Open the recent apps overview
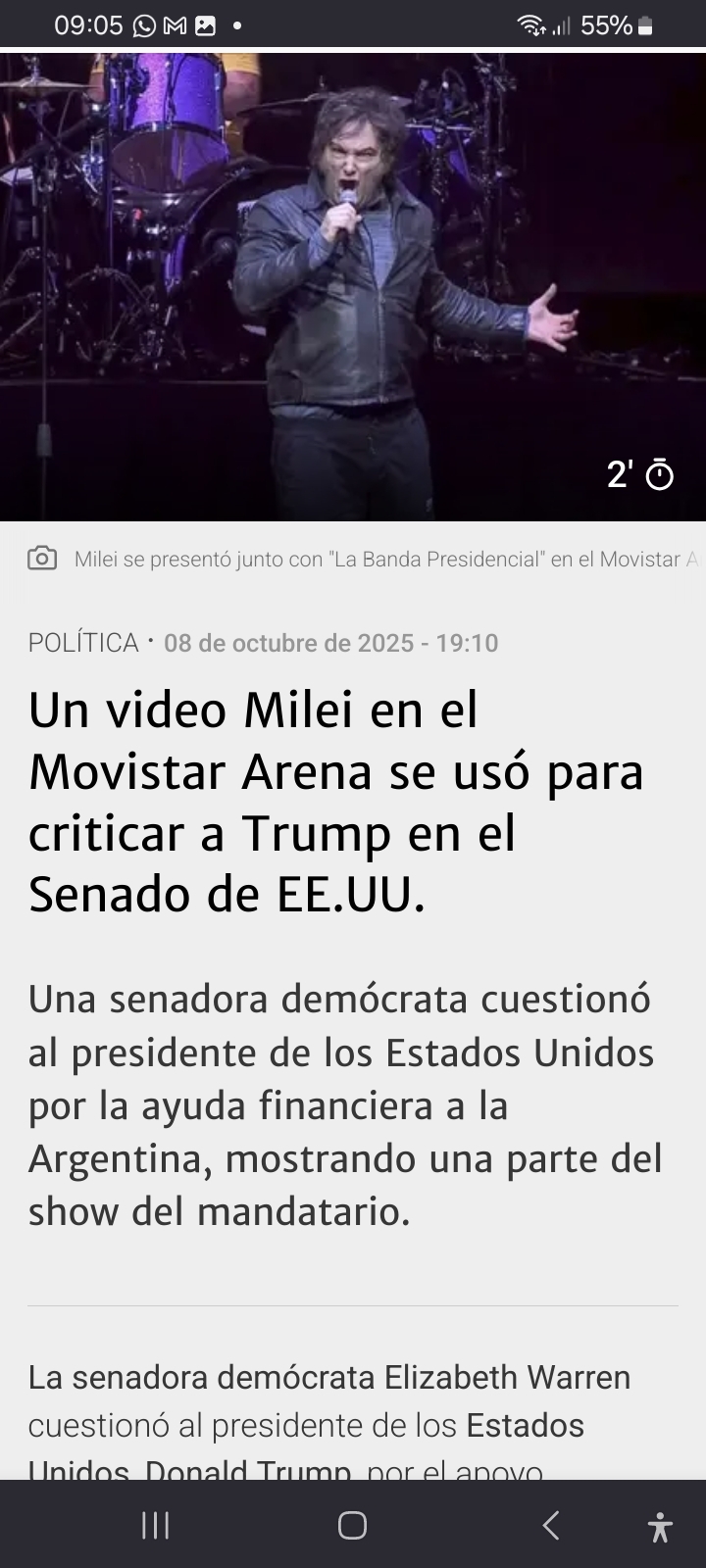 (156, 1525)
